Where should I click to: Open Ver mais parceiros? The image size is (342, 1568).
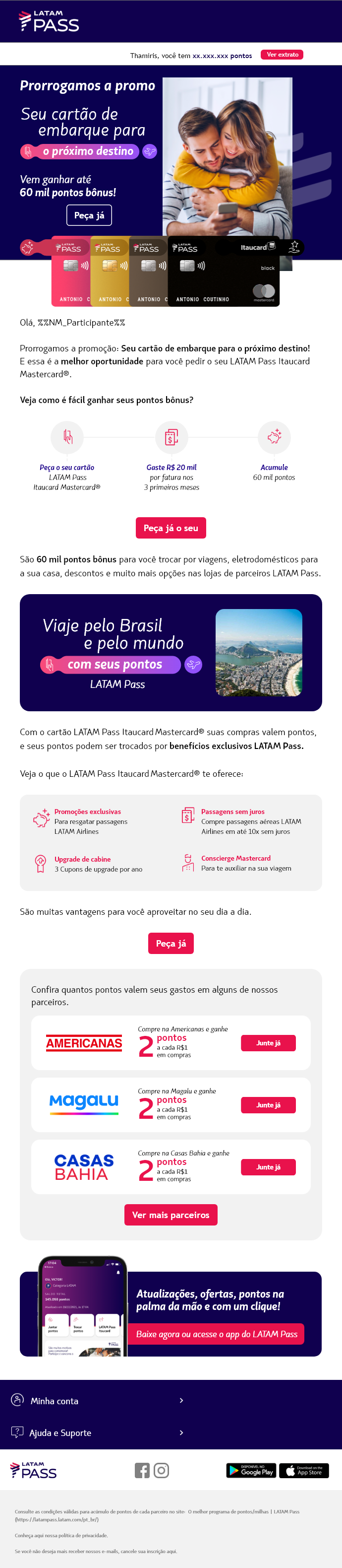coord(171,1215)
